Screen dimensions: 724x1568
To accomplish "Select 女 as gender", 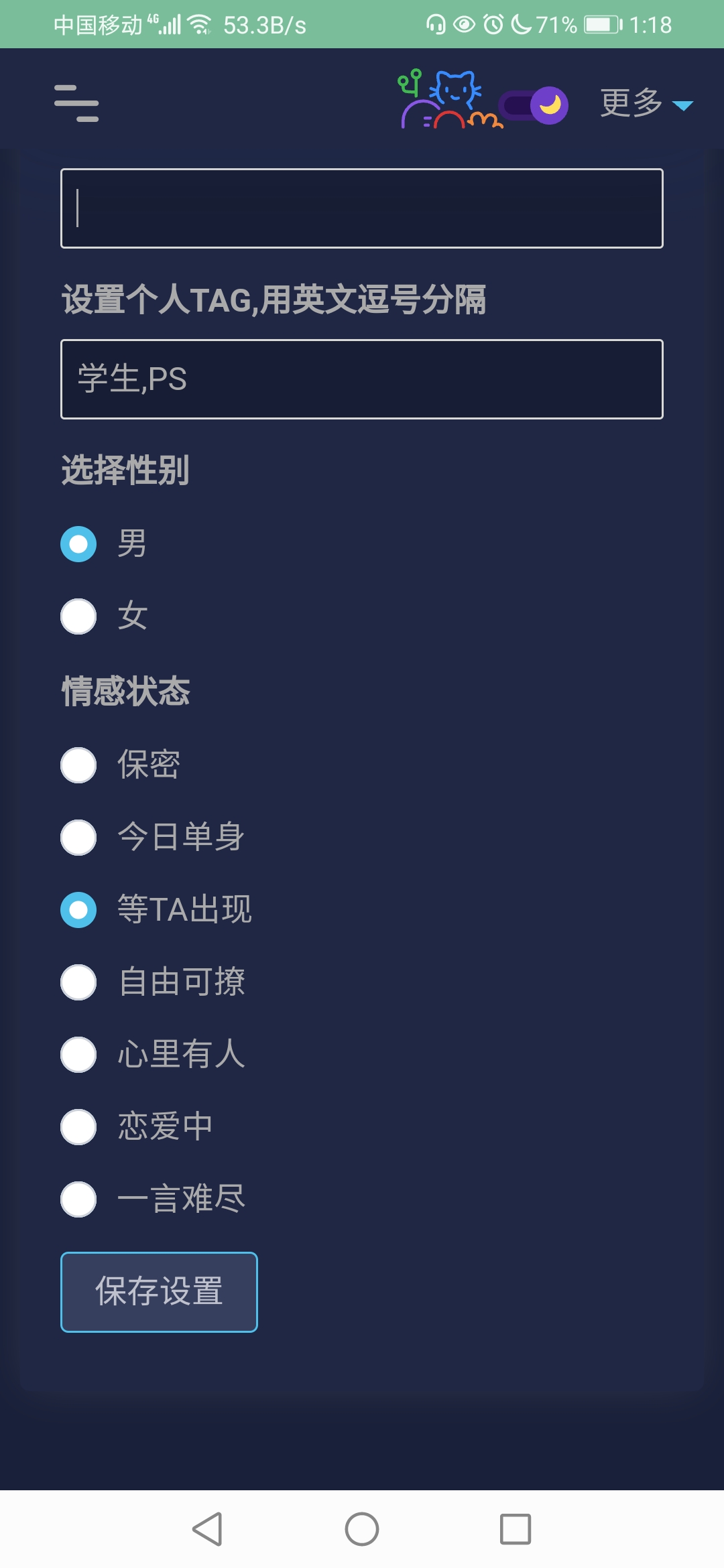I will pyautogui.click(x=78, y=616).
